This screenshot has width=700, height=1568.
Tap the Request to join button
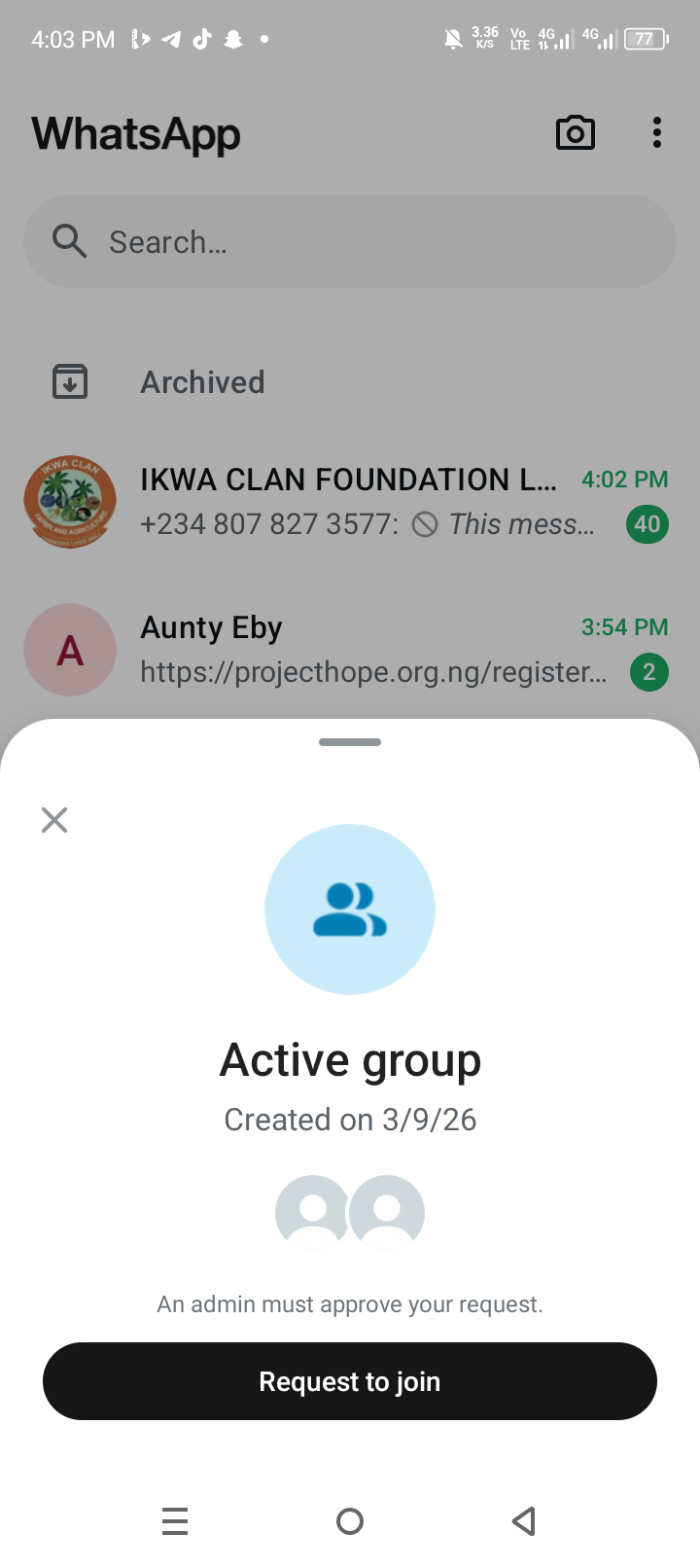[x=350, y=1381]
